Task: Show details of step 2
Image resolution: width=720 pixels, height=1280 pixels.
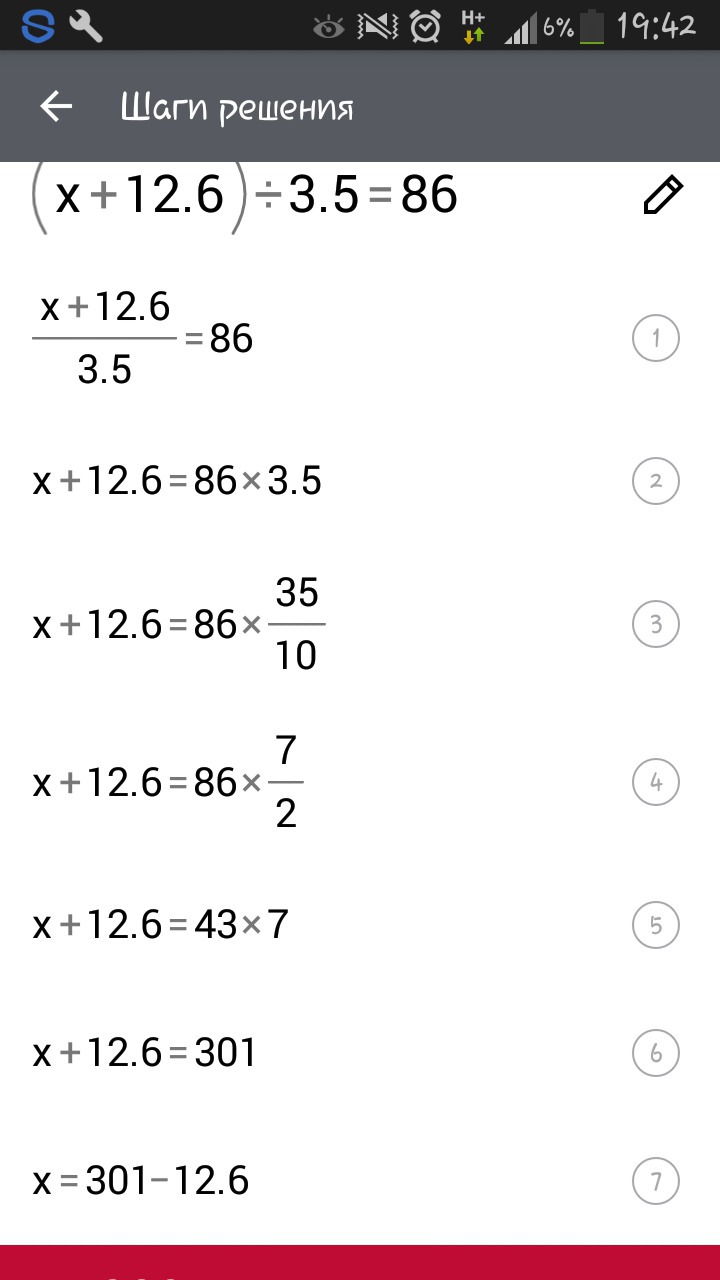Action: point(656,482)
